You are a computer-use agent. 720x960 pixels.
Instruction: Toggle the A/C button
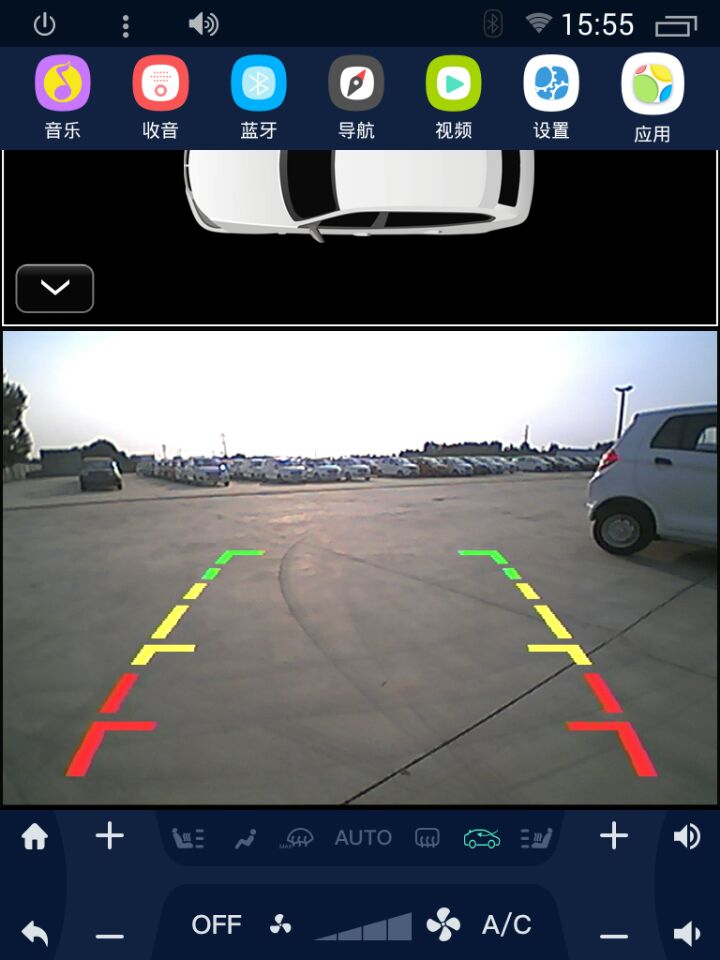point(506,925)
